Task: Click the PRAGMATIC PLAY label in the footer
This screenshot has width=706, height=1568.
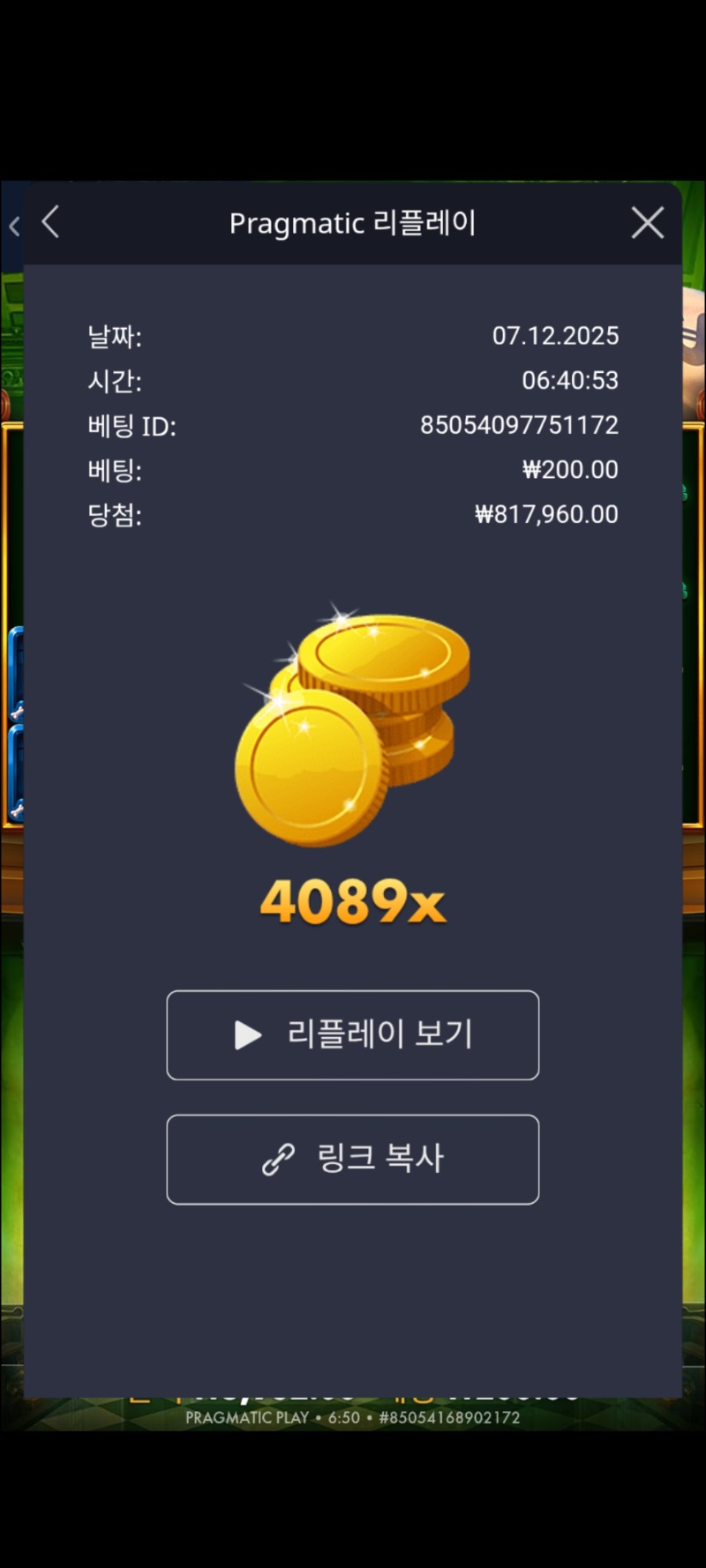Action: (x=248, y=1417)
